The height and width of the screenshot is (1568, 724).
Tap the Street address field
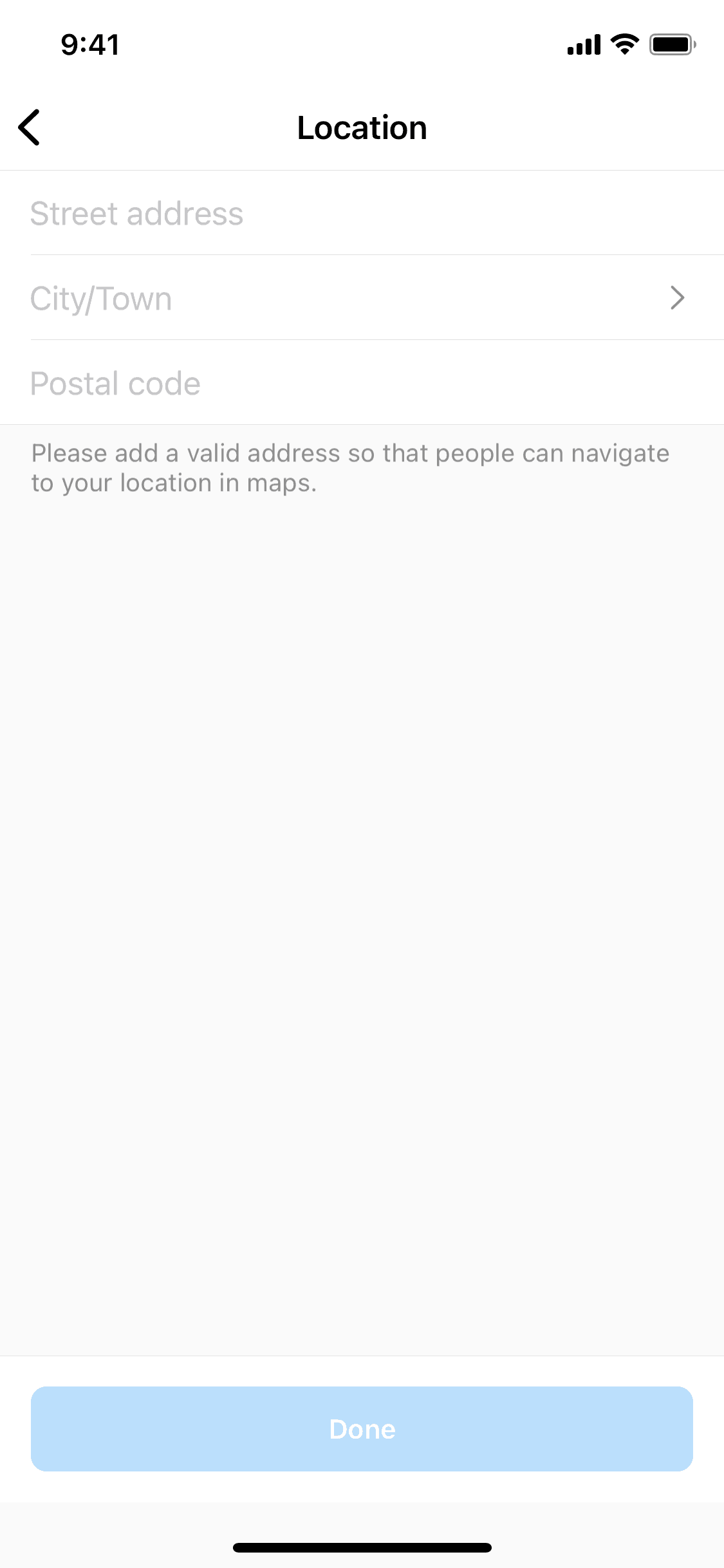[360, 214]
